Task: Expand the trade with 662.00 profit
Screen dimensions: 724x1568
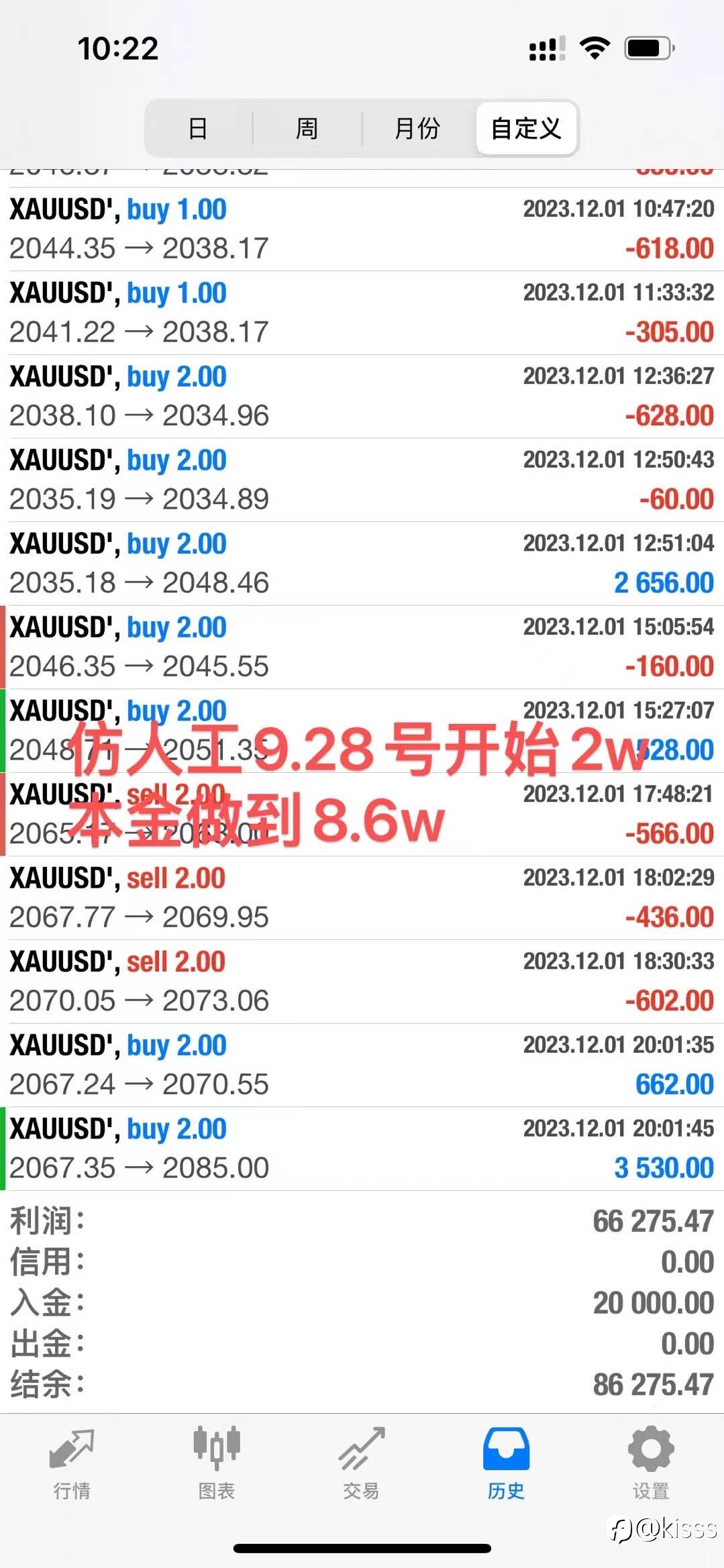Action: coord(362,1065)
